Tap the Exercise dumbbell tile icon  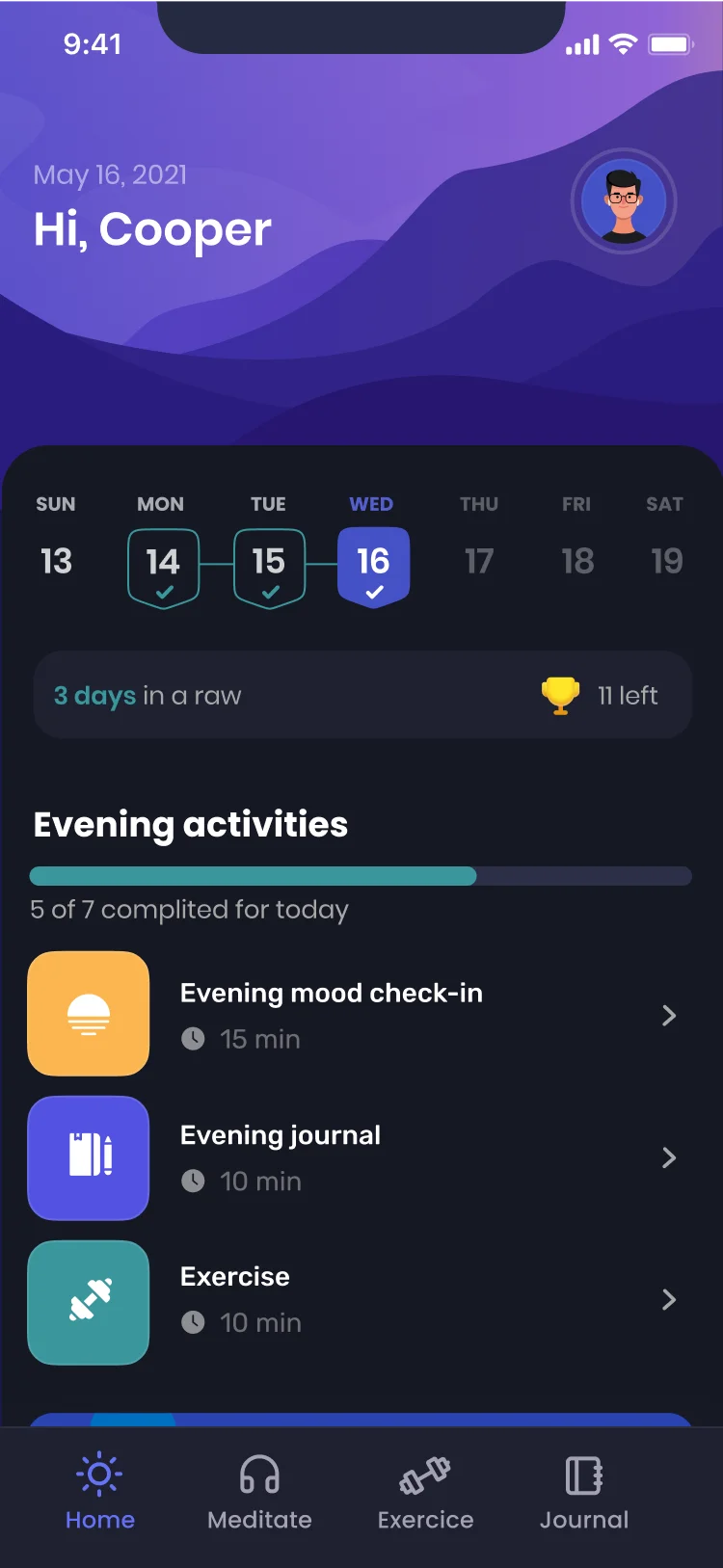click(88, 1302)
